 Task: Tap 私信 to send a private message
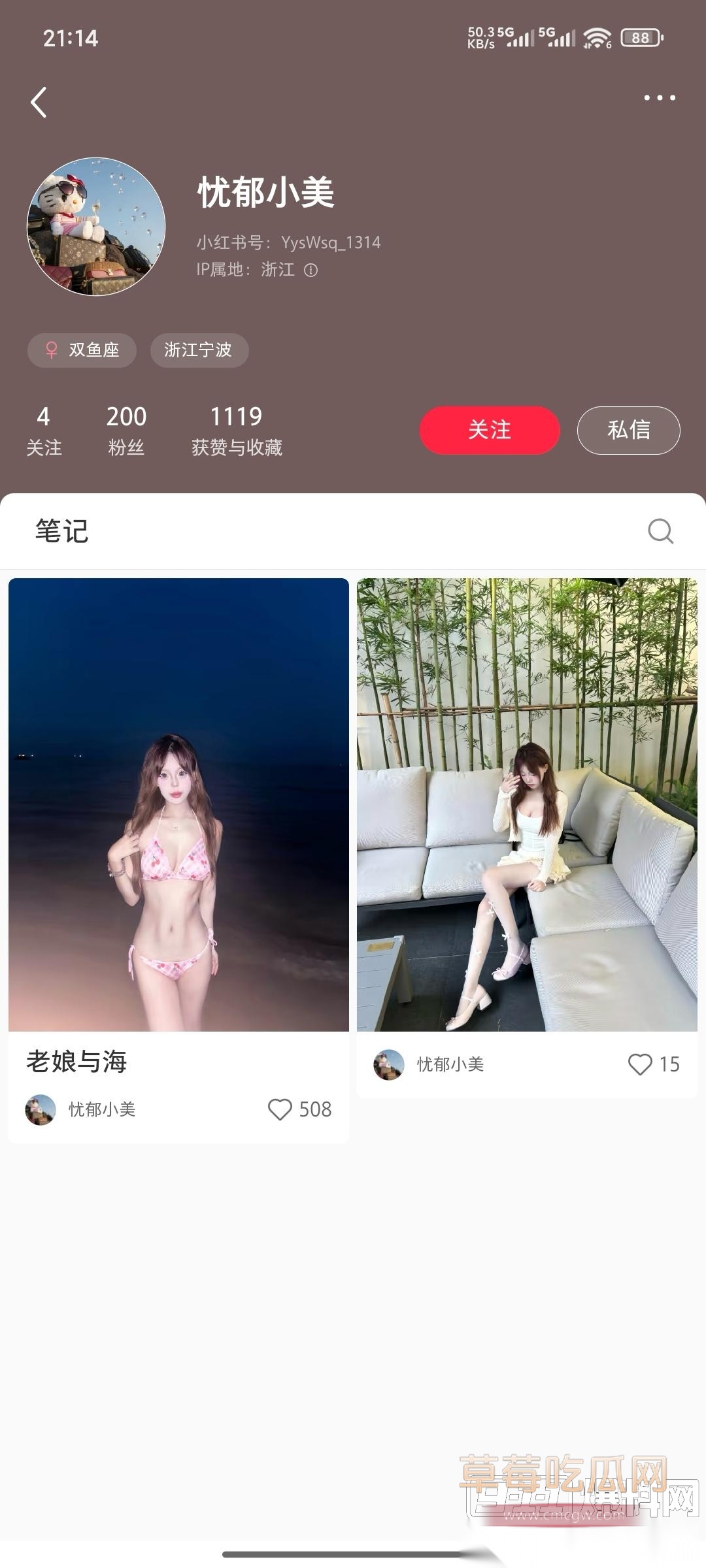[x=628, y=430]
